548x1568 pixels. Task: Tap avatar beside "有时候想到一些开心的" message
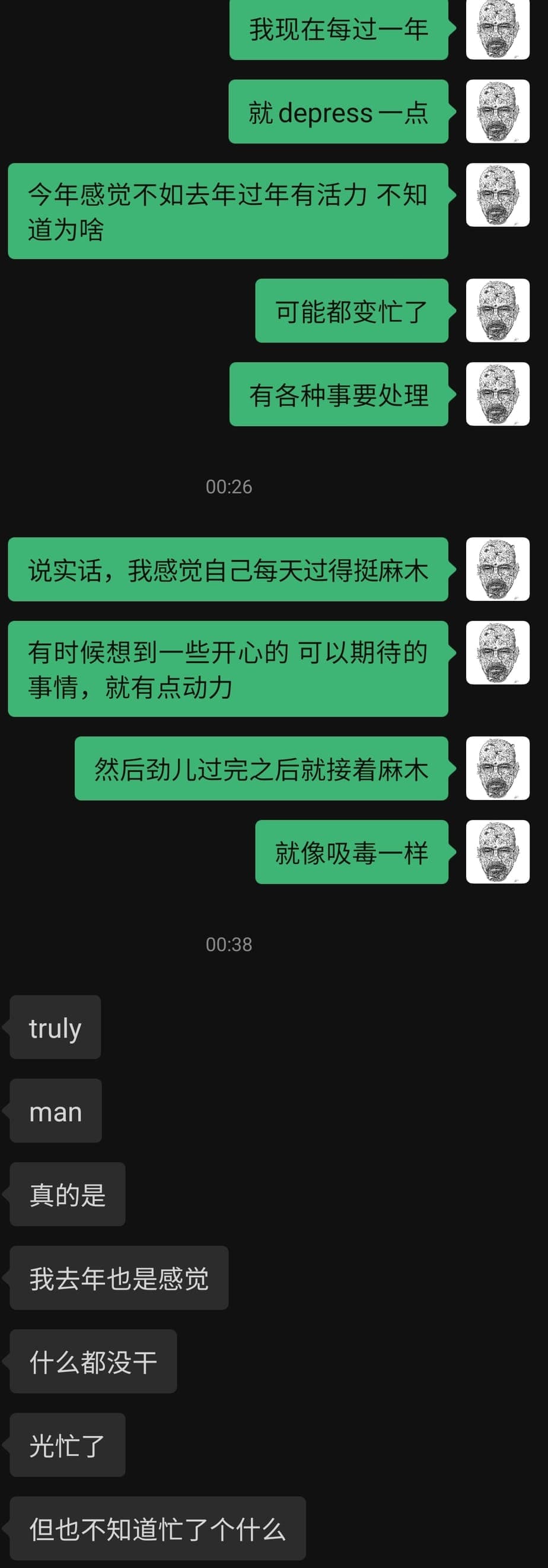click(x=498, y=652)
